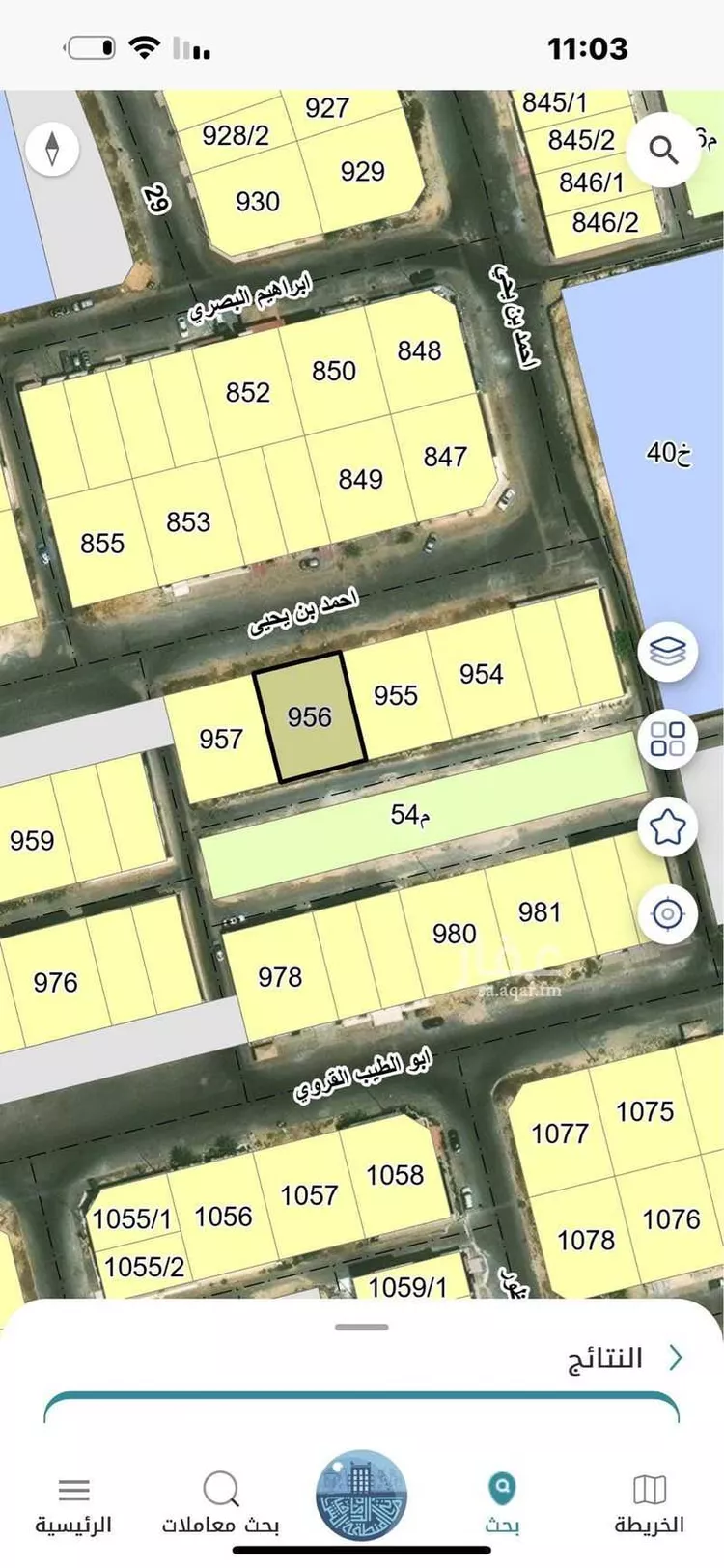Go to the الرئيسية menu tab
The width and height of the screenshot is (724, 1568).
(73, 1504)
